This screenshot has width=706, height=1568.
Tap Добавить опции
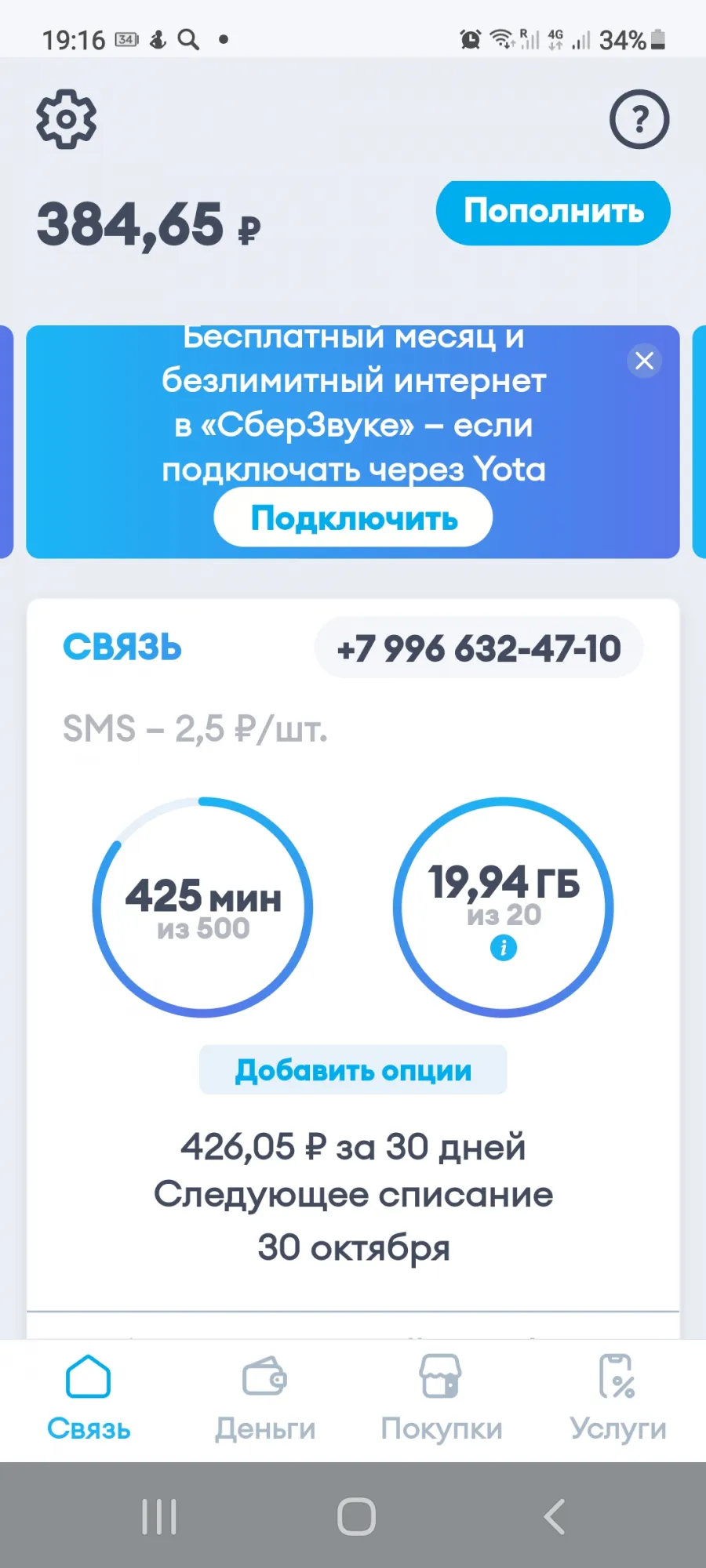point(353,1070)
